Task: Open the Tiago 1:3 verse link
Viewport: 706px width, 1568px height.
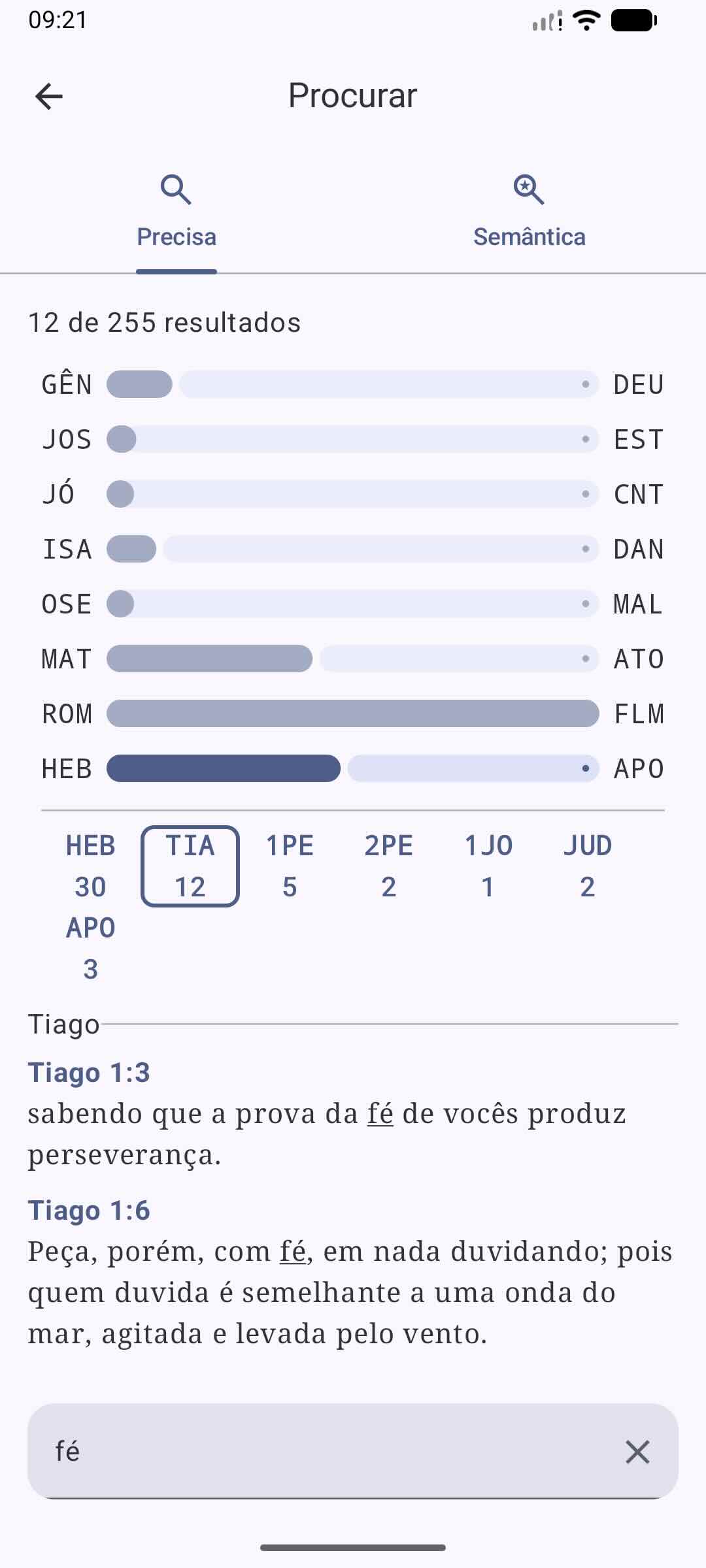Action: (x=90, y=1072)
